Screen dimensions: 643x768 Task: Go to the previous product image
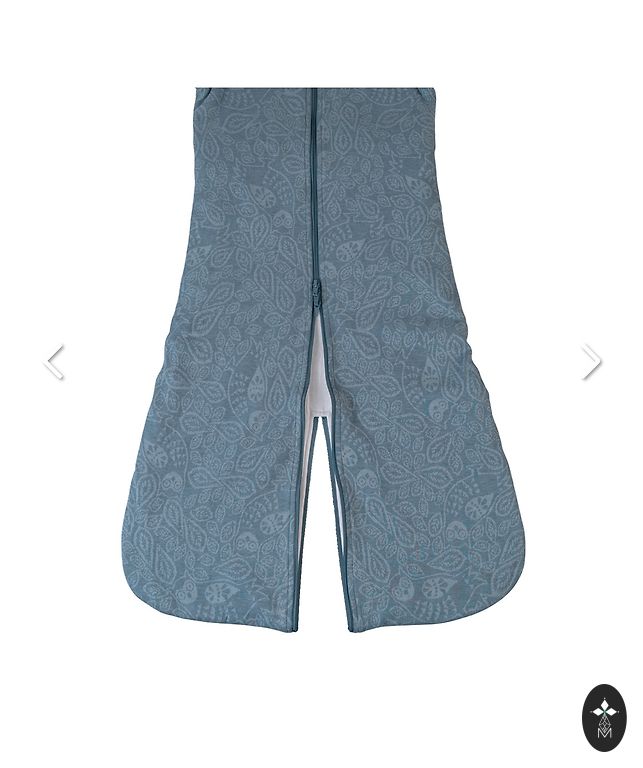[55, 362]
